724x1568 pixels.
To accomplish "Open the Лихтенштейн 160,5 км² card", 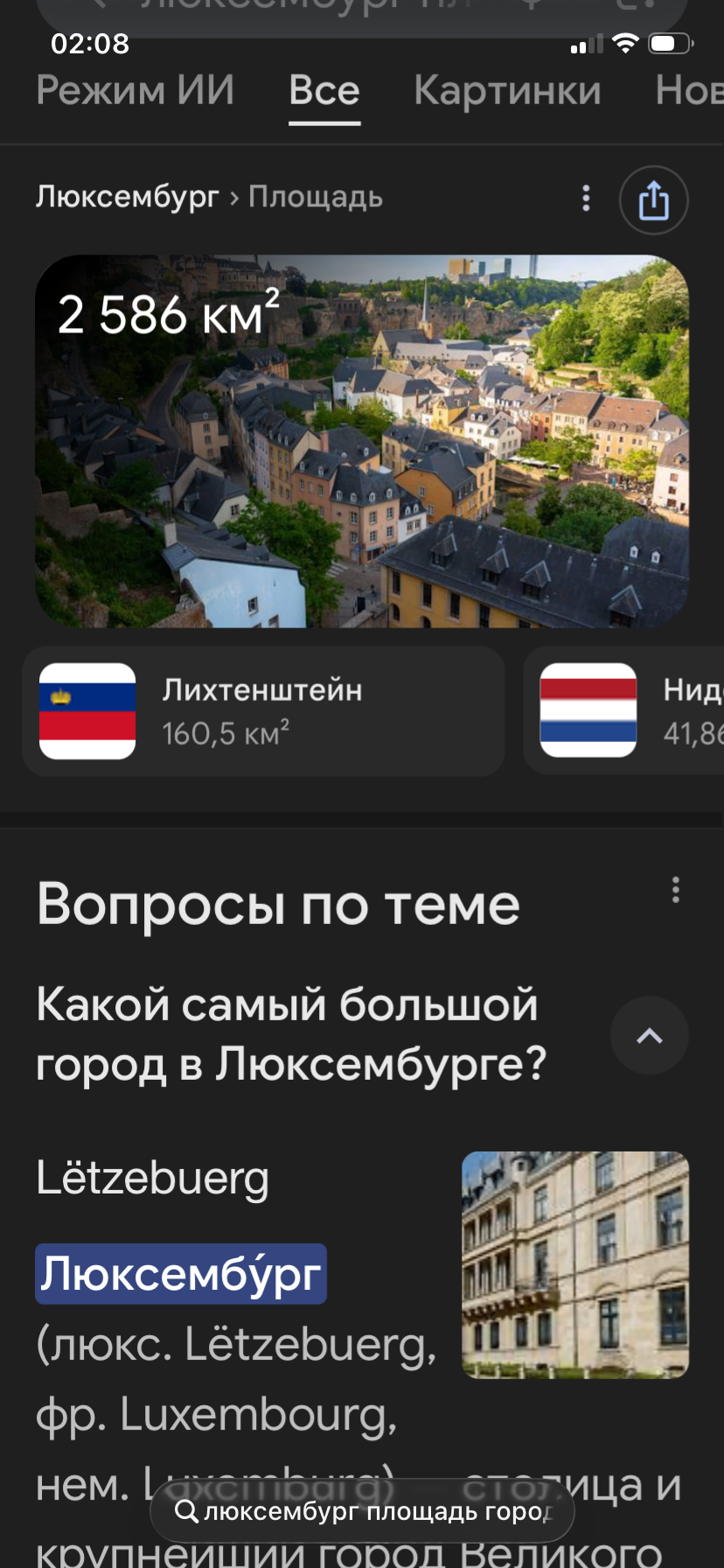I will 263,711.
